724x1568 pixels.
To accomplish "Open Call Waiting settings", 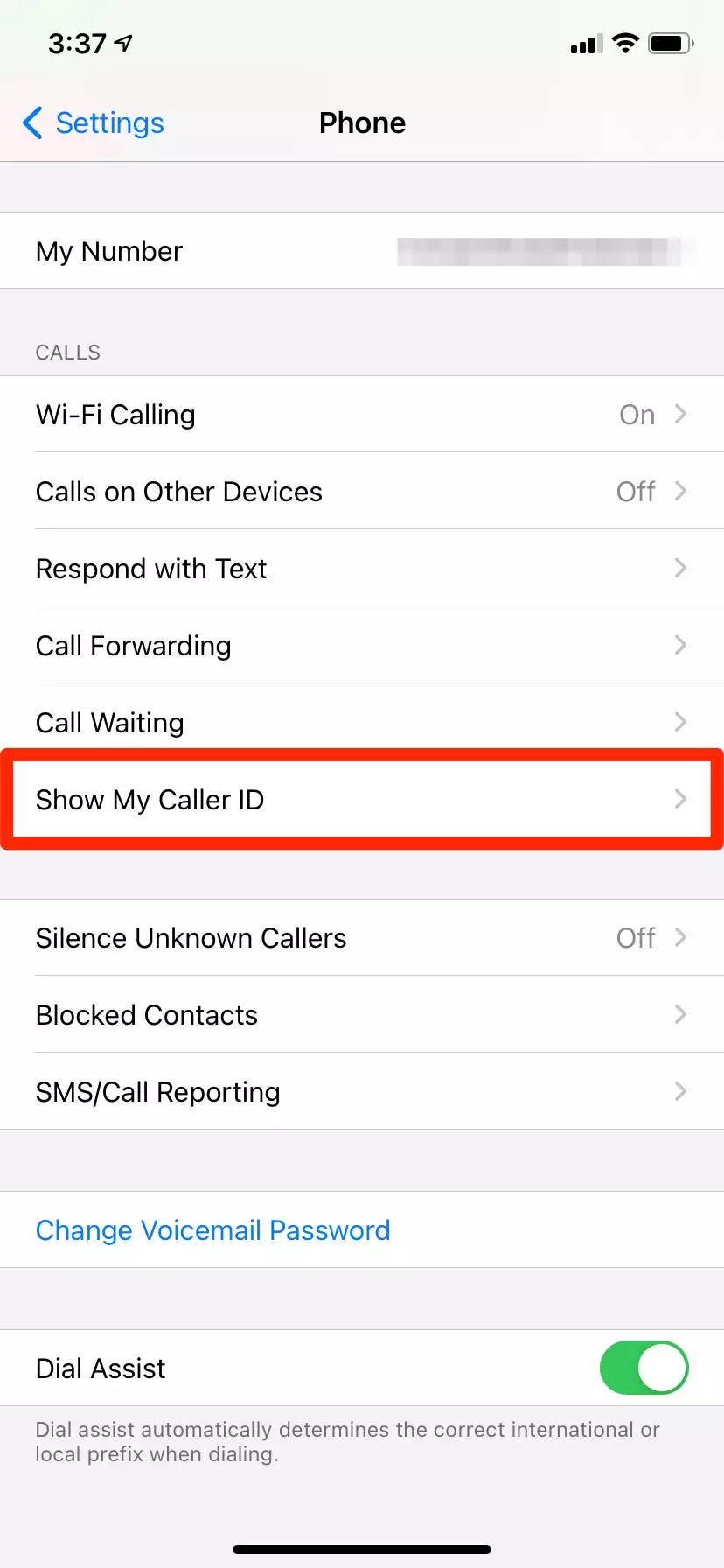I will click(x=361, y=723).
